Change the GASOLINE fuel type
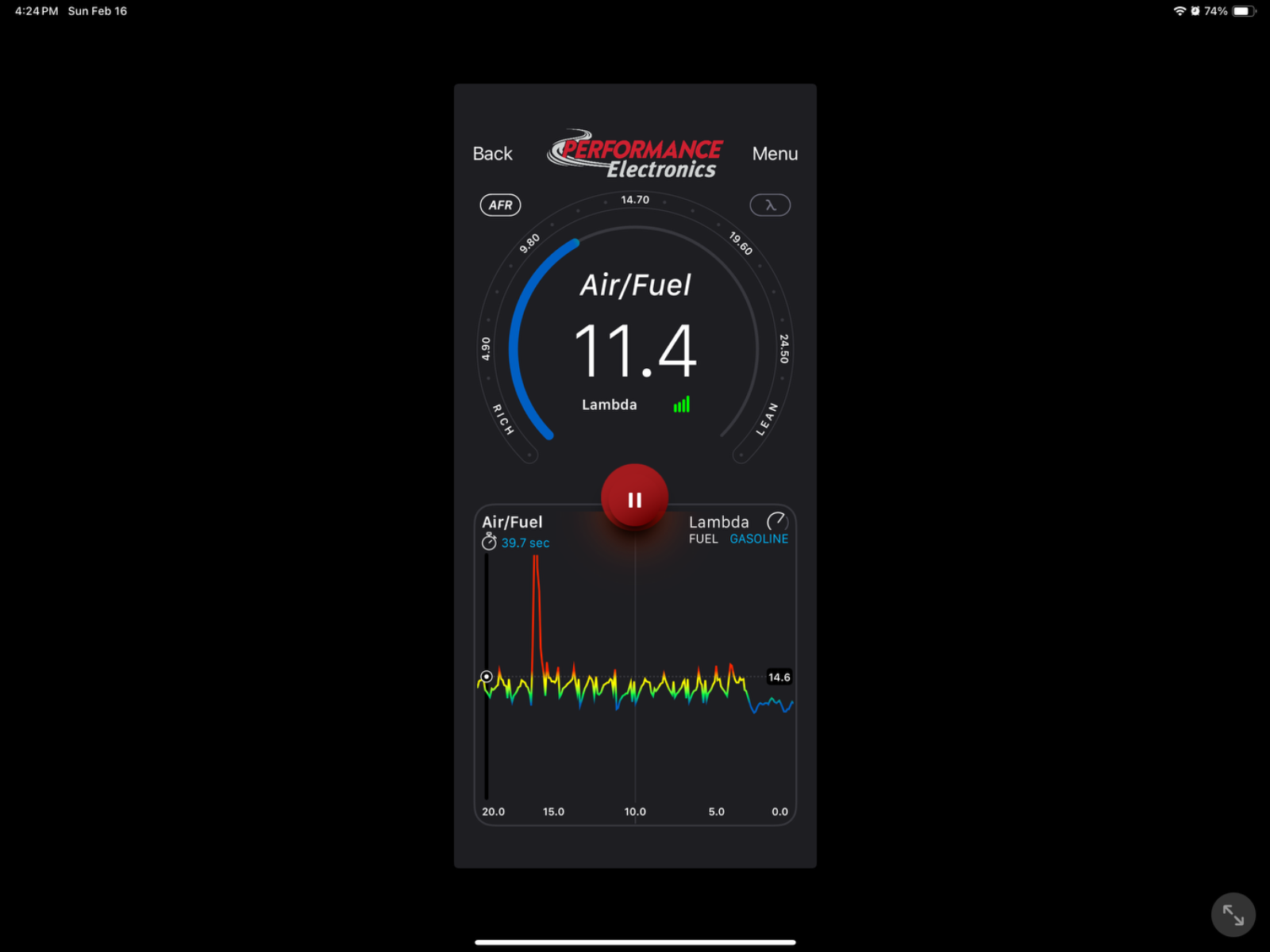 coord(758,539)
